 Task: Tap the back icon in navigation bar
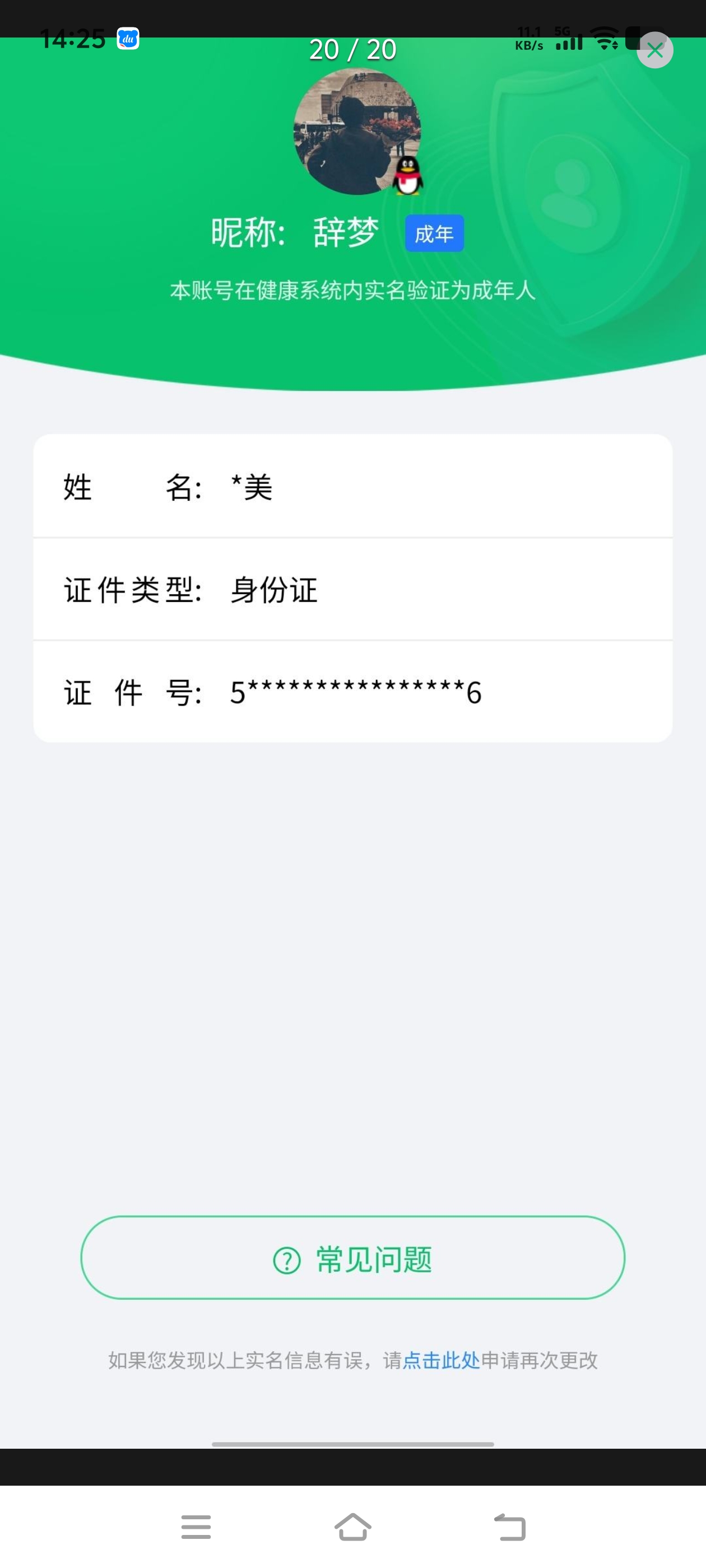pos(512,1526)
